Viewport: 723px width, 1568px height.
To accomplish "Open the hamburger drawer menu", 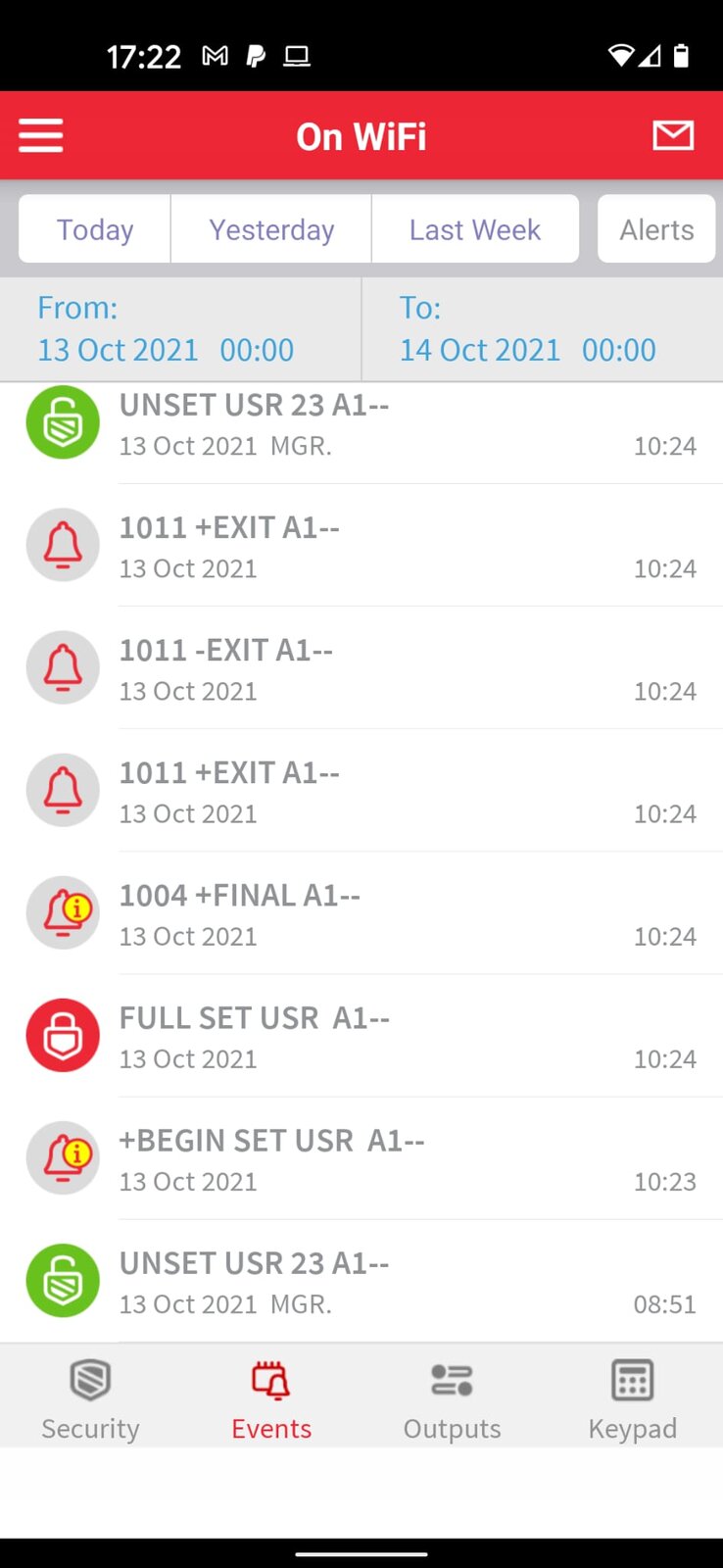I will [x=41, y=136].
